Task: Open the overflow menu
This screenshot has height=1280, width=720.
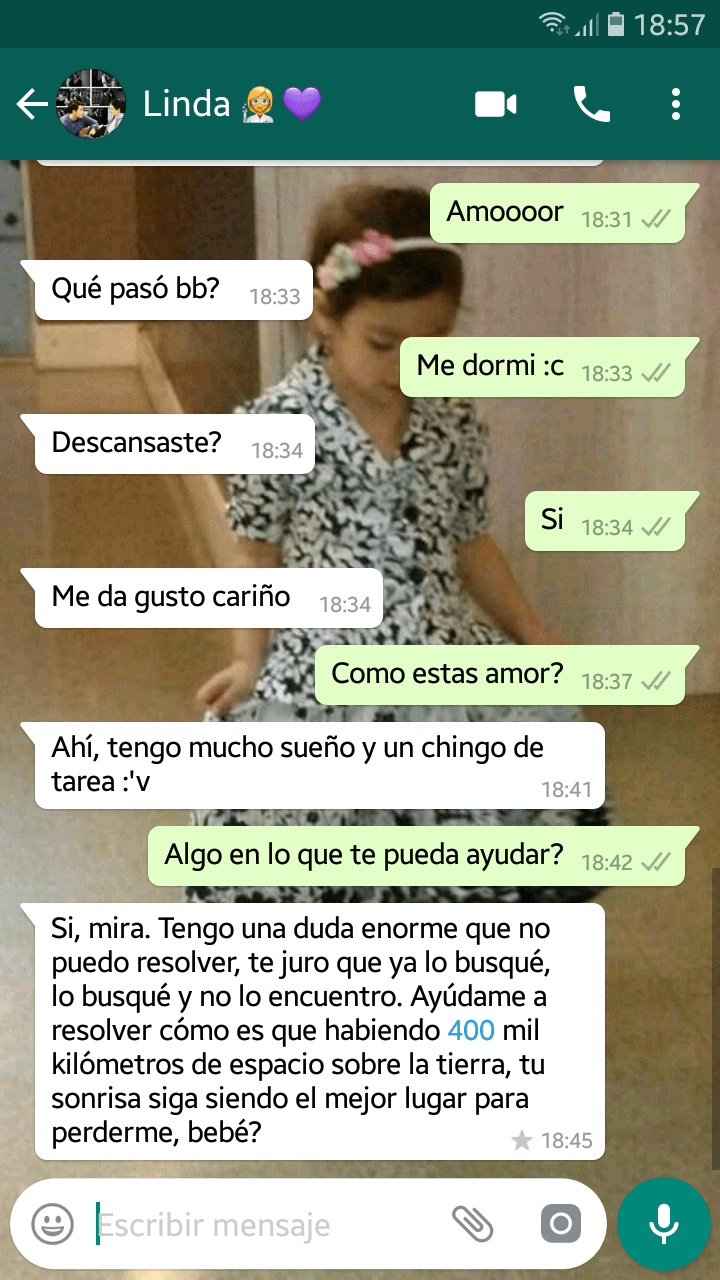Action: click(676, 104)
